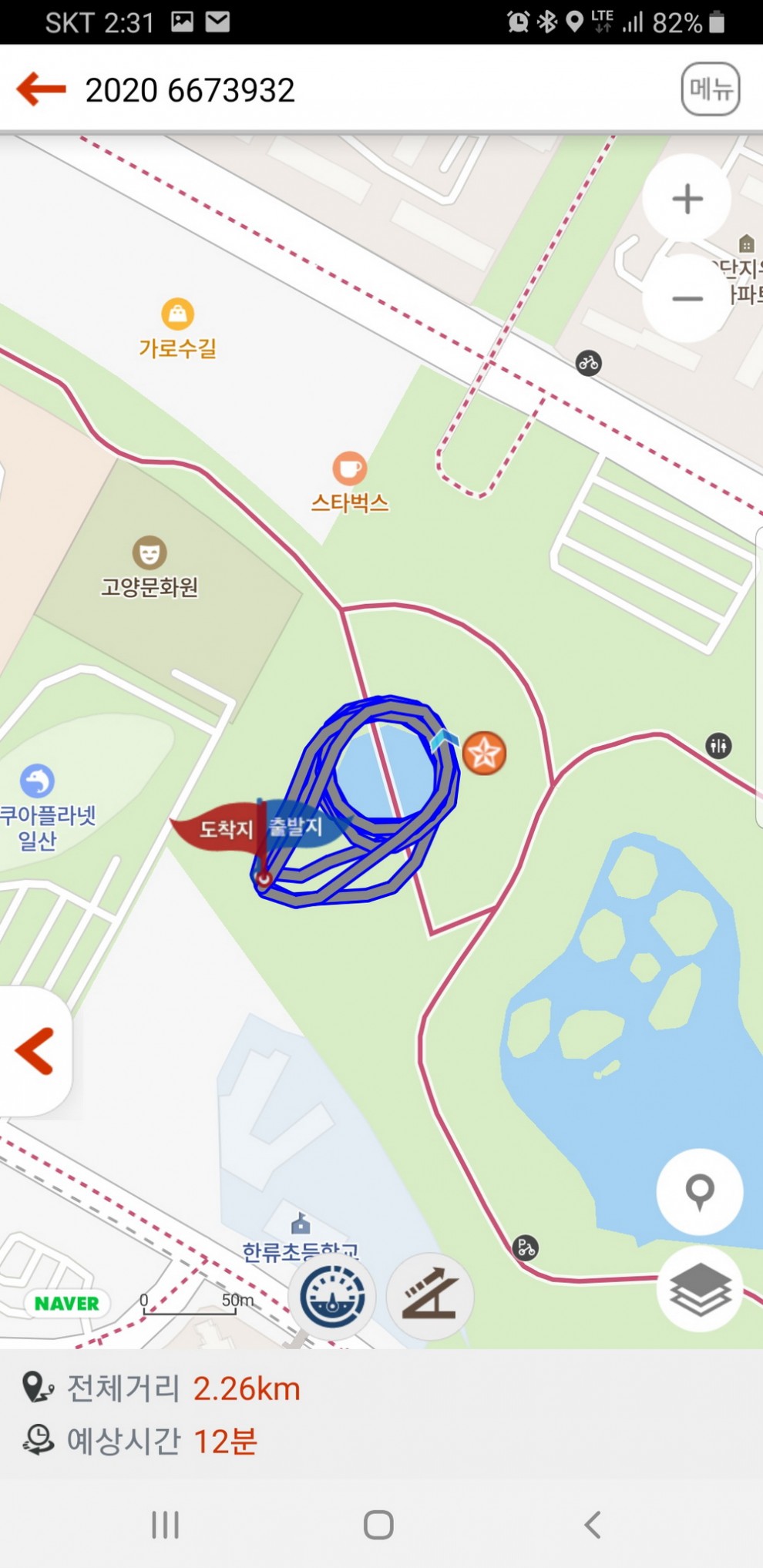Select the 스타벅스 cafe marker
Viewport: 763px width, 1568px height.
pyautogui.click(x=349, y=468)
